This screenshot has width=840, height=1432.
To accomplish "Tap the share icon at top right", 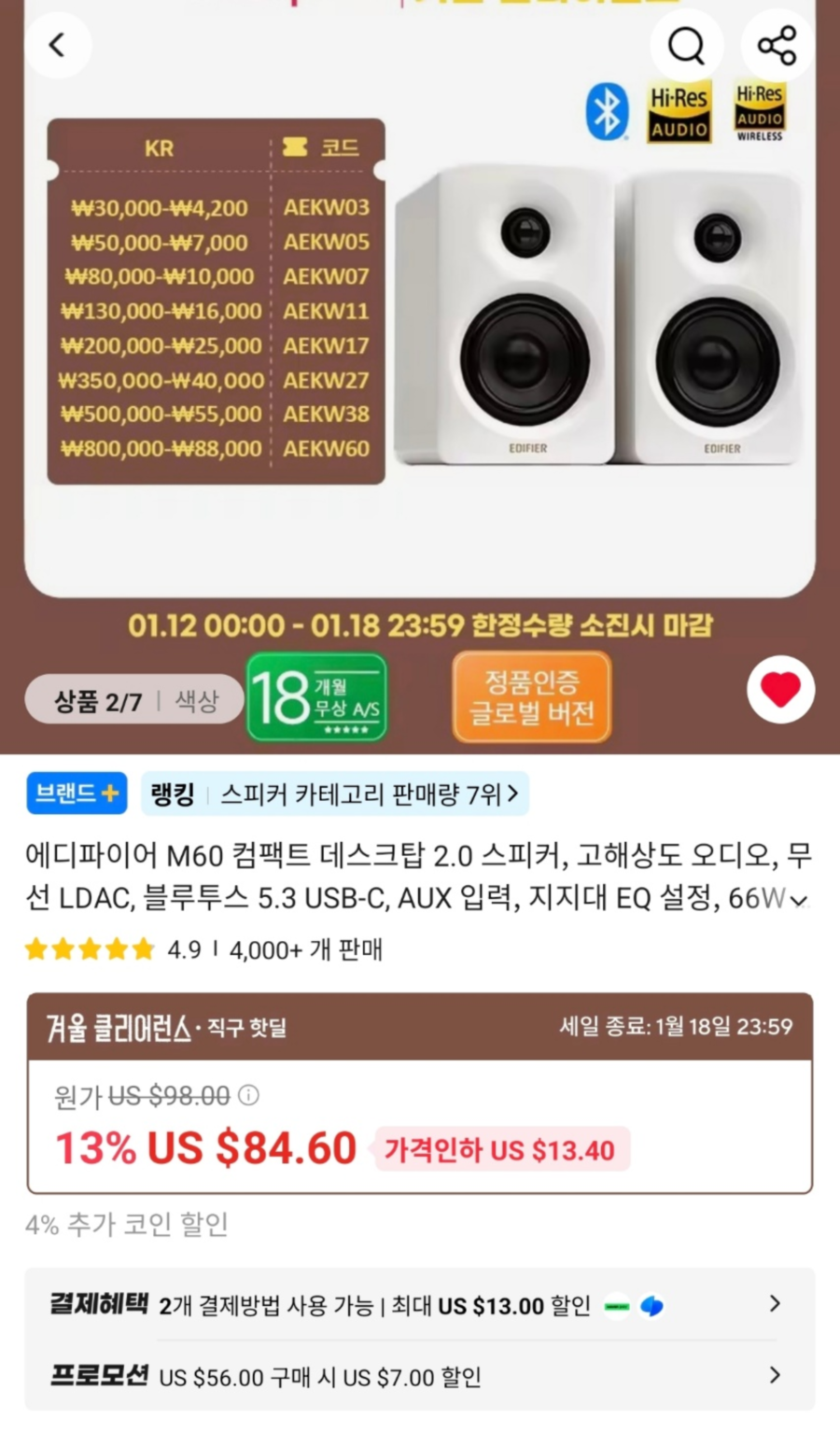I will (x=777, y=44).
